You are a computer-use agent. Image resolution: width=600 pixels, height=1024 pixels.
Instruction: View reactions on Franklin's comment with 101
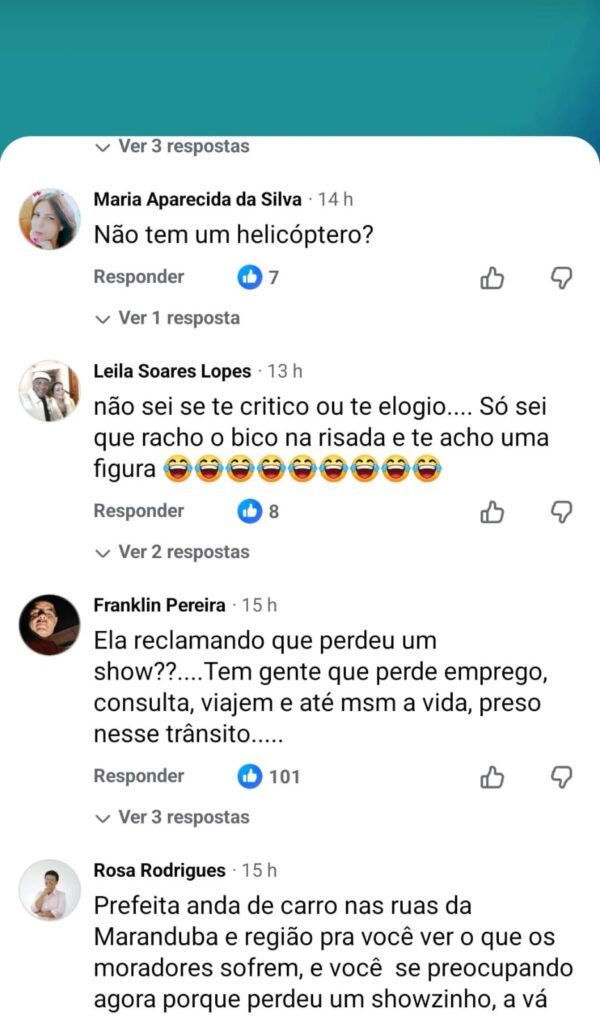(269, 776)
